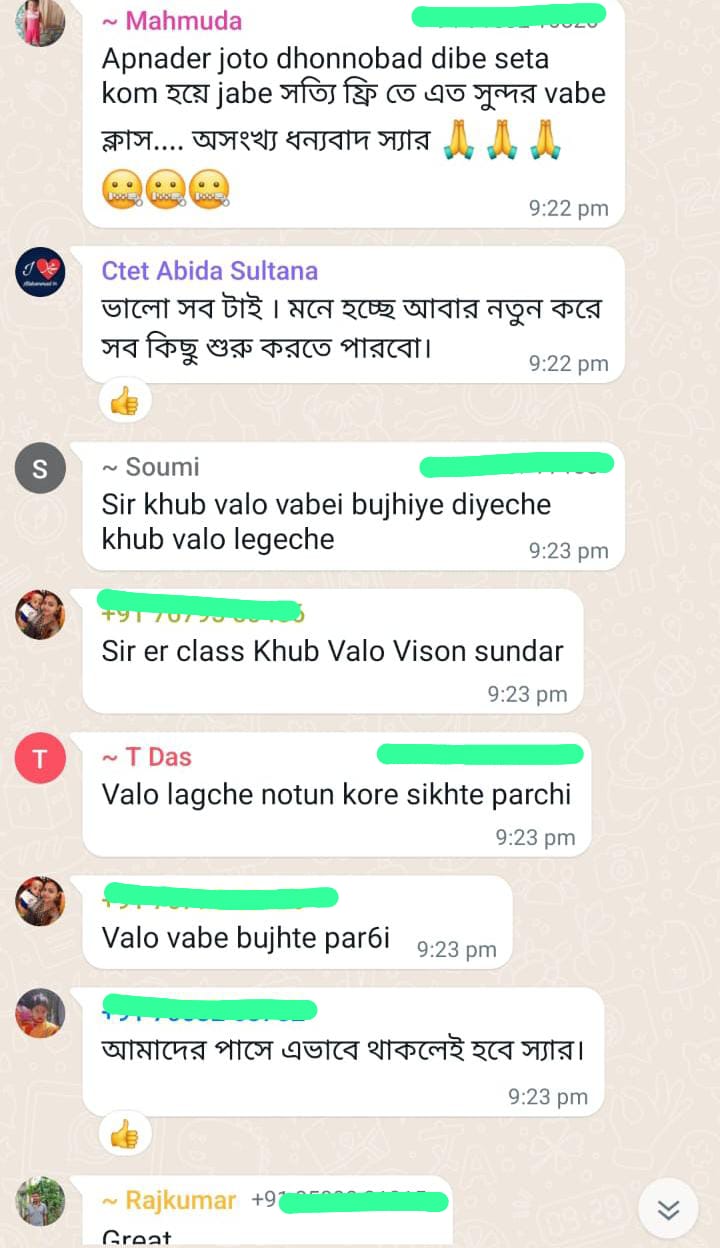View the thumbs-up reaction under Abida Sultana's message
Screen dimensions: 720x1248
tap(125, 402)
